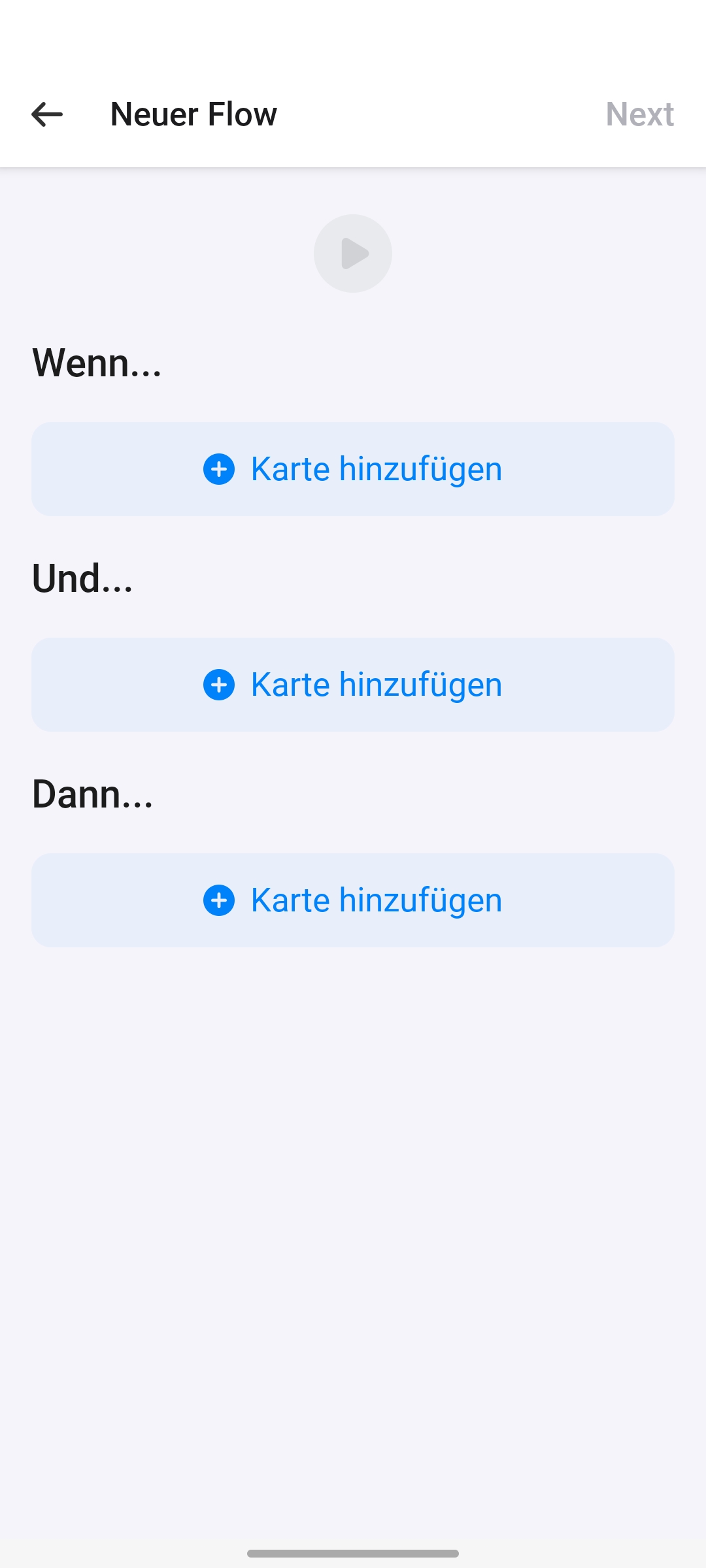Test the flow with the play button
Viewport: 706px width, 1568px height.
(x=353, y=253)
